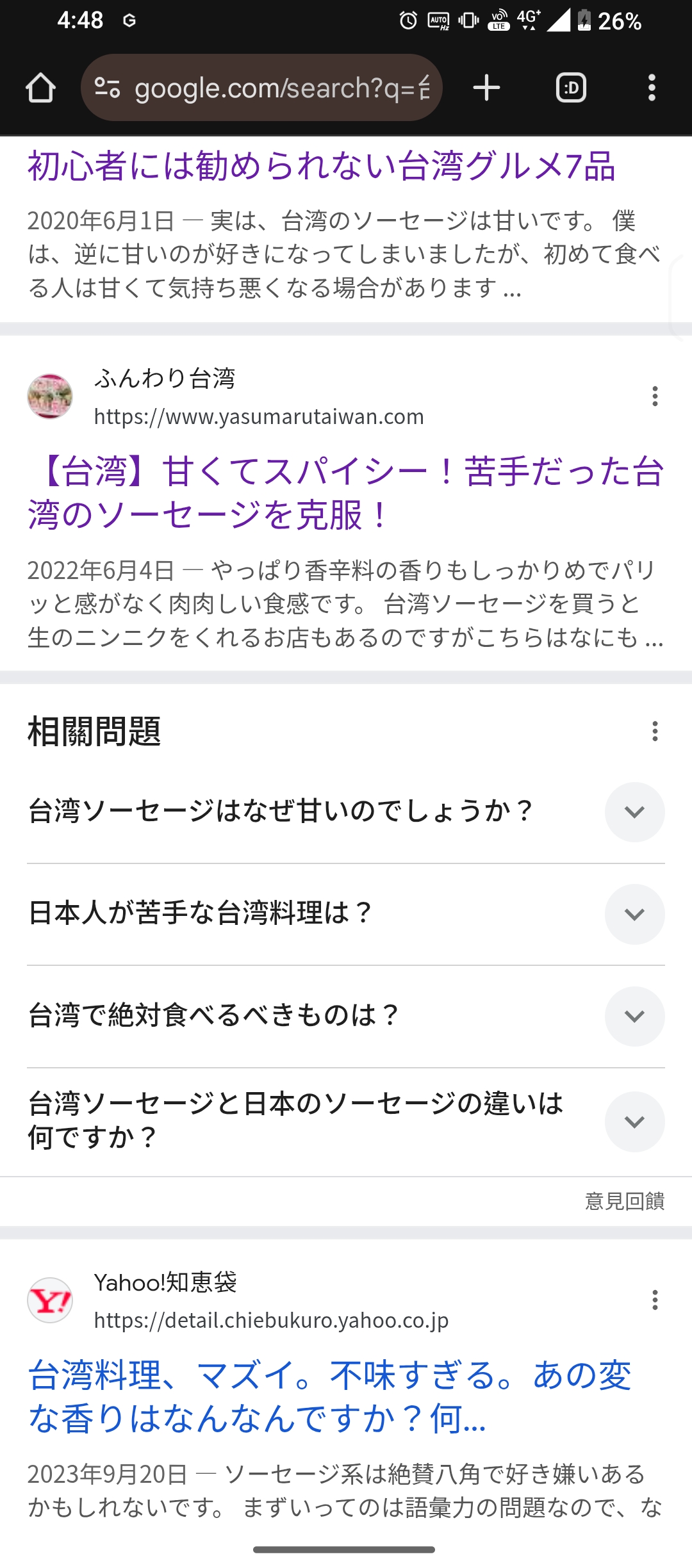
Task: Open options for 相關問題 section
Action: (x=655, y=731)
